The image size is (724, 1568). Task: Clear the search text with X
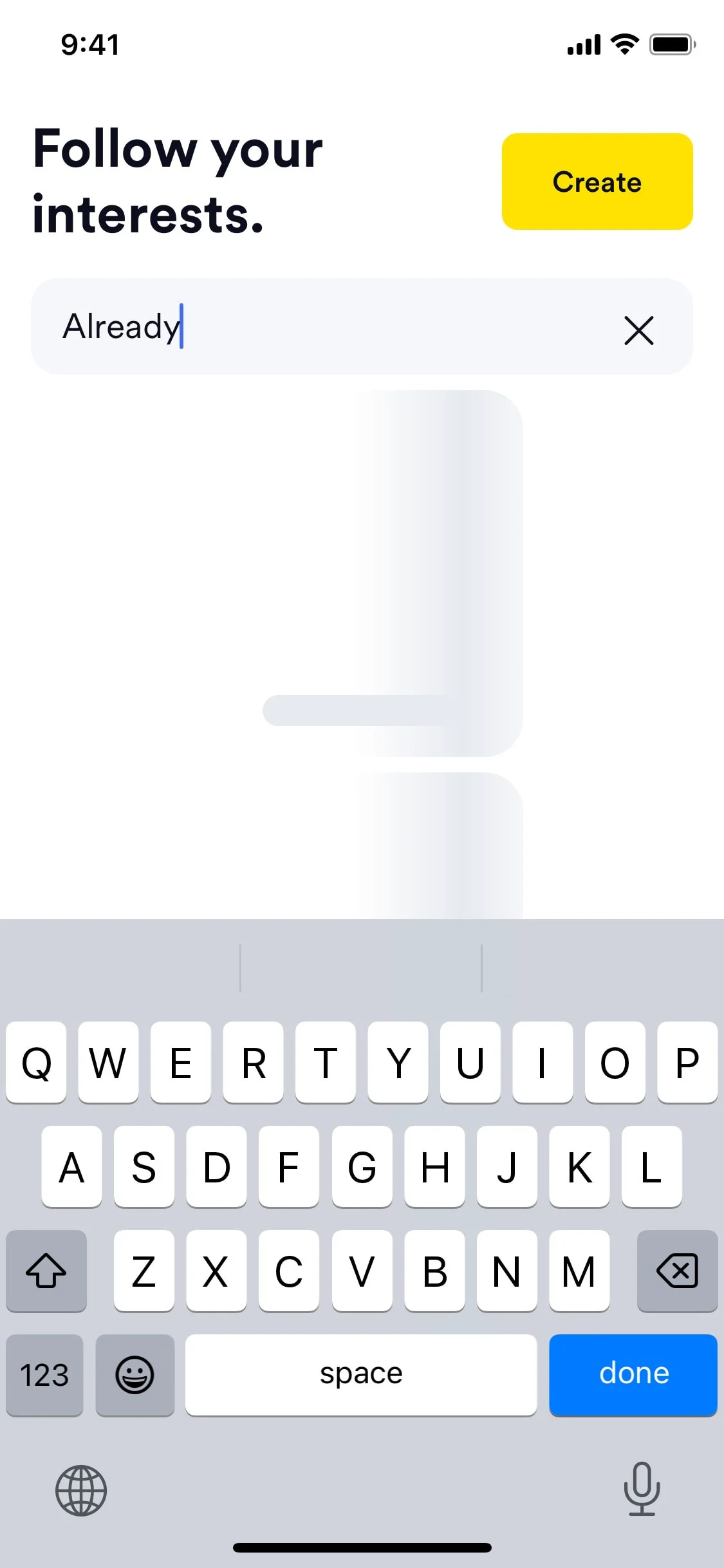639,330
